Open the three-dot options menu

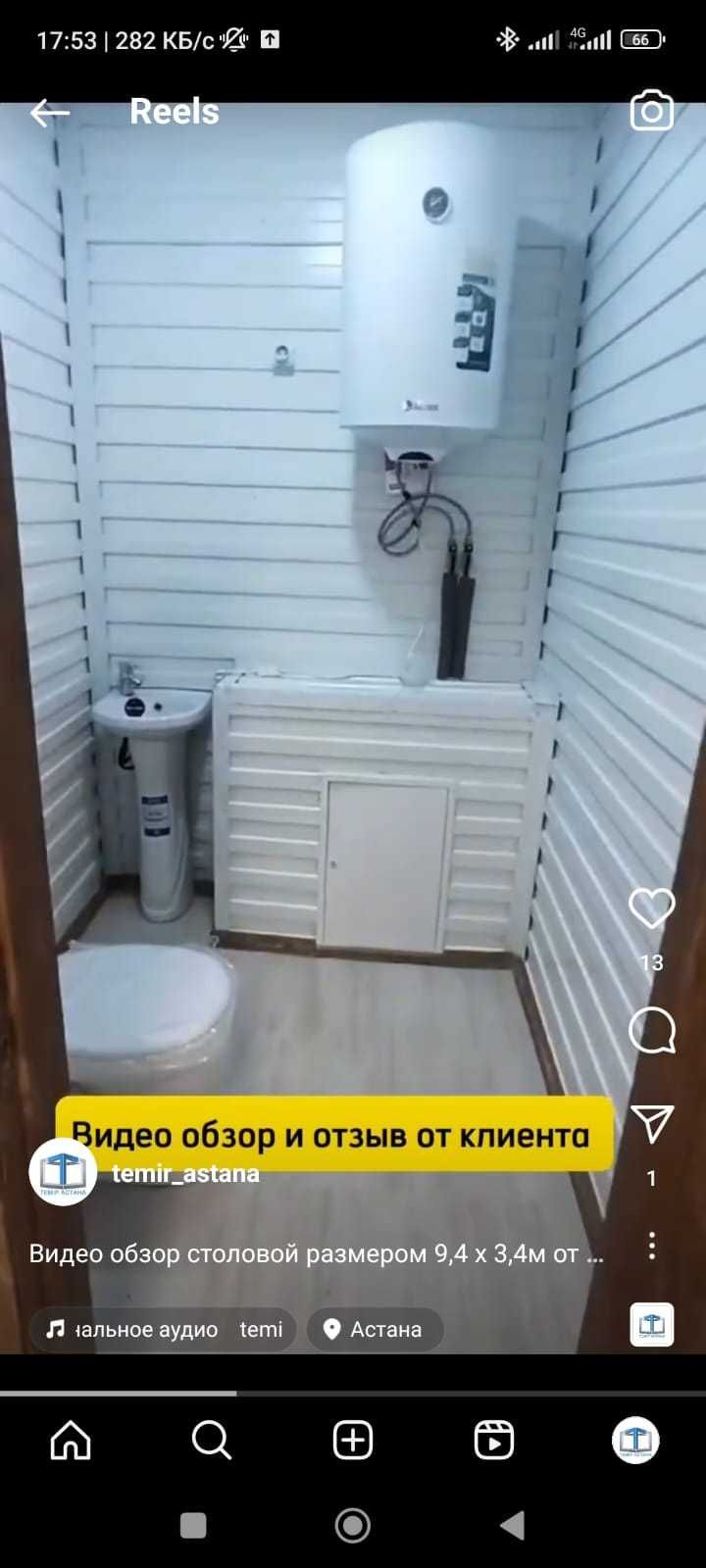[x=651, y=1247]
